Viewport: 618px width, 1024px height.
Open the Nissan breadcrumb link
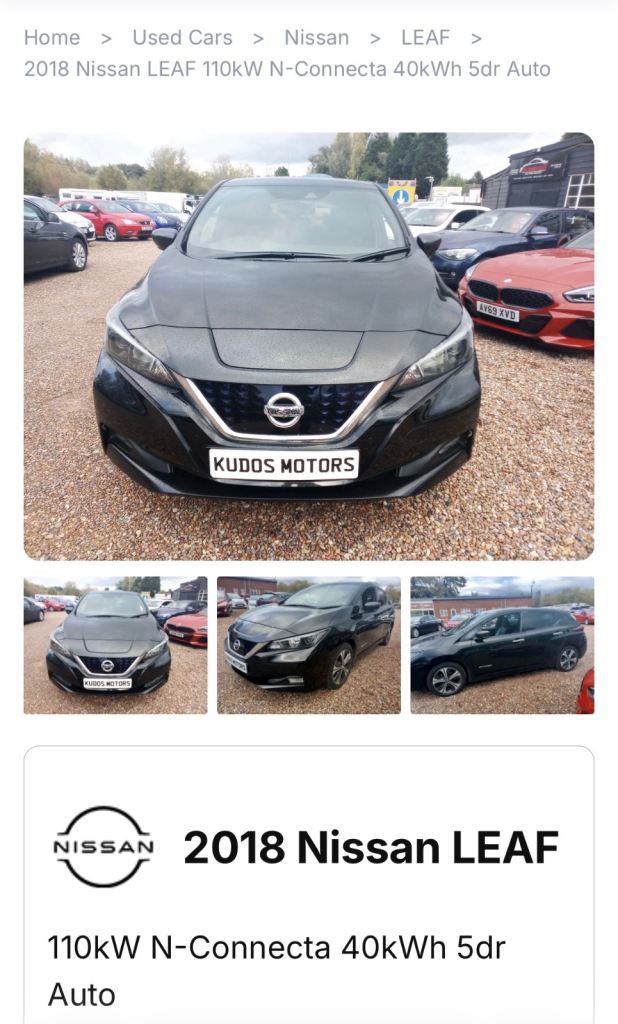tap(316, 38)
